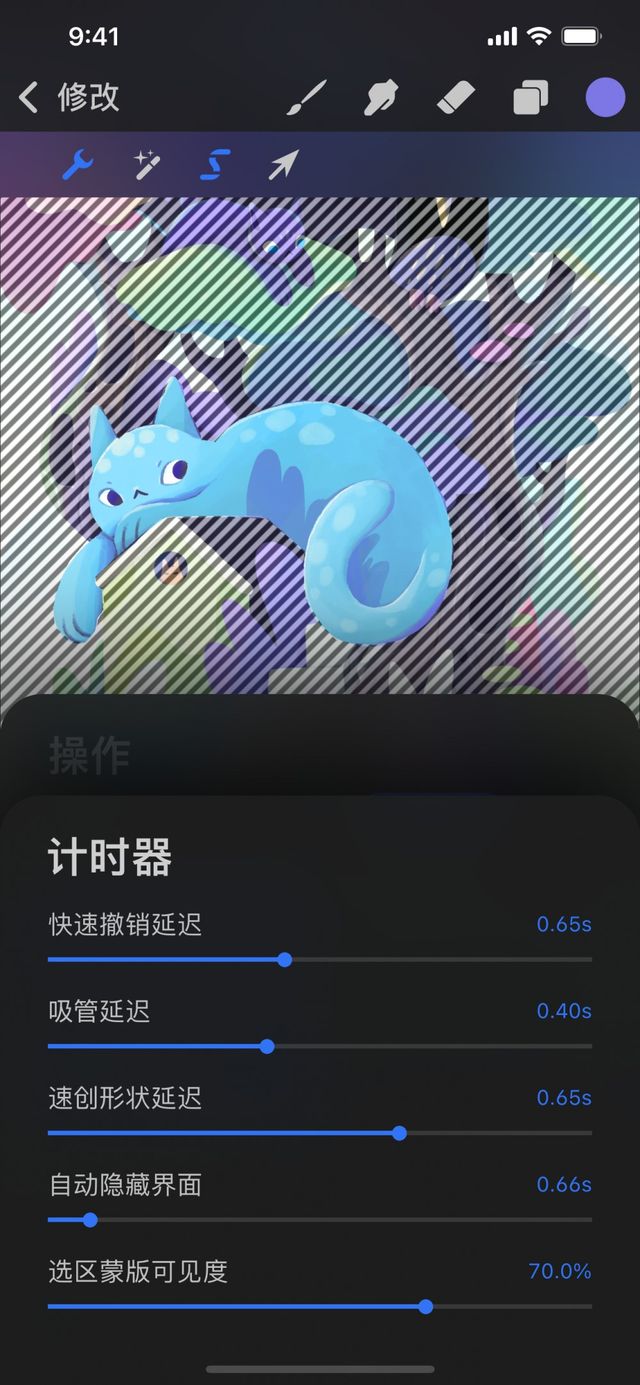Adjust the 速创形状延迟 slider
Screen dimensions: 640x1385
[x=400, y=1133]
